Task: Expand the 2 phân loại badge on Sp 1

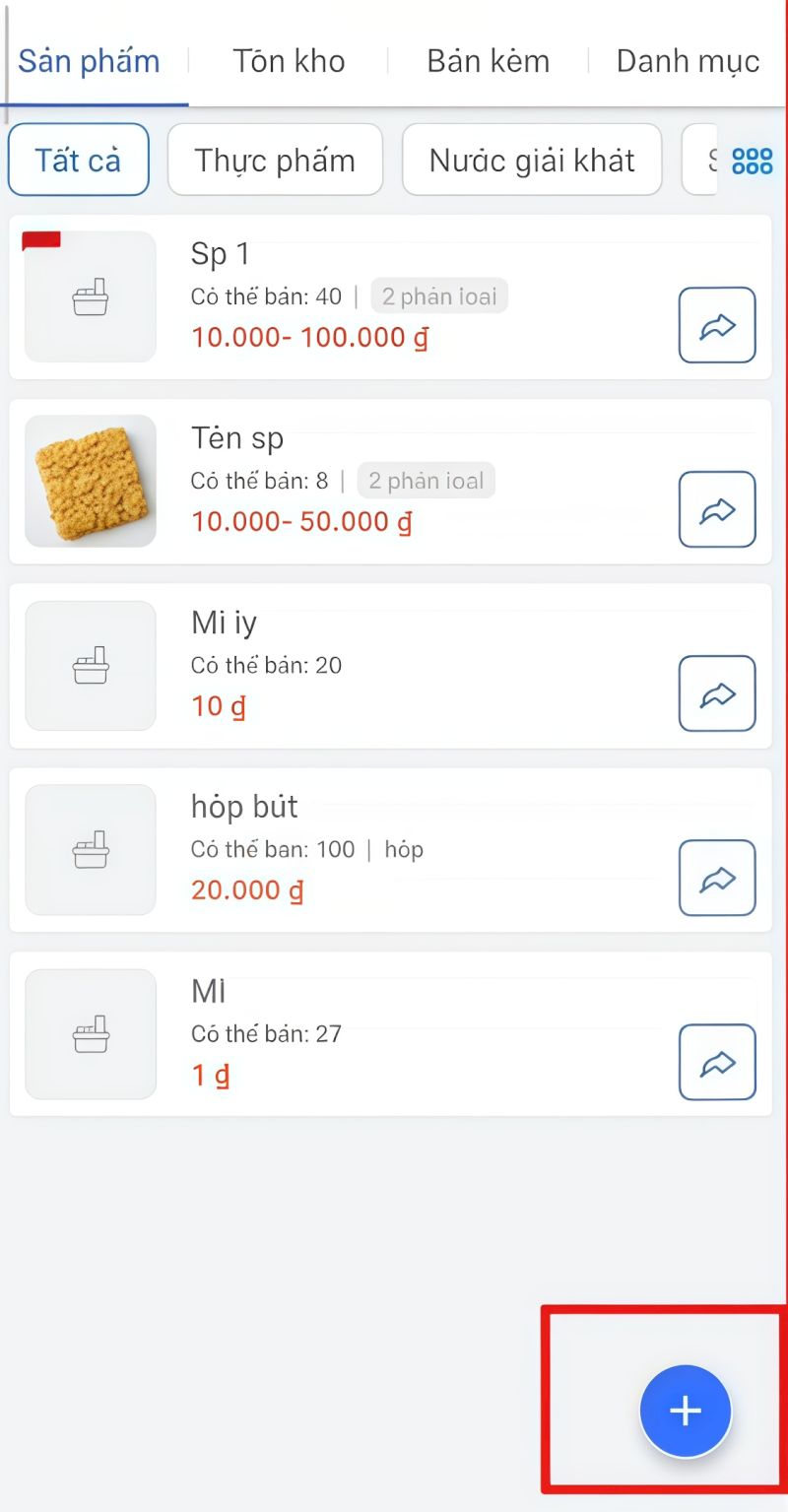Action: tap(439, 296)
